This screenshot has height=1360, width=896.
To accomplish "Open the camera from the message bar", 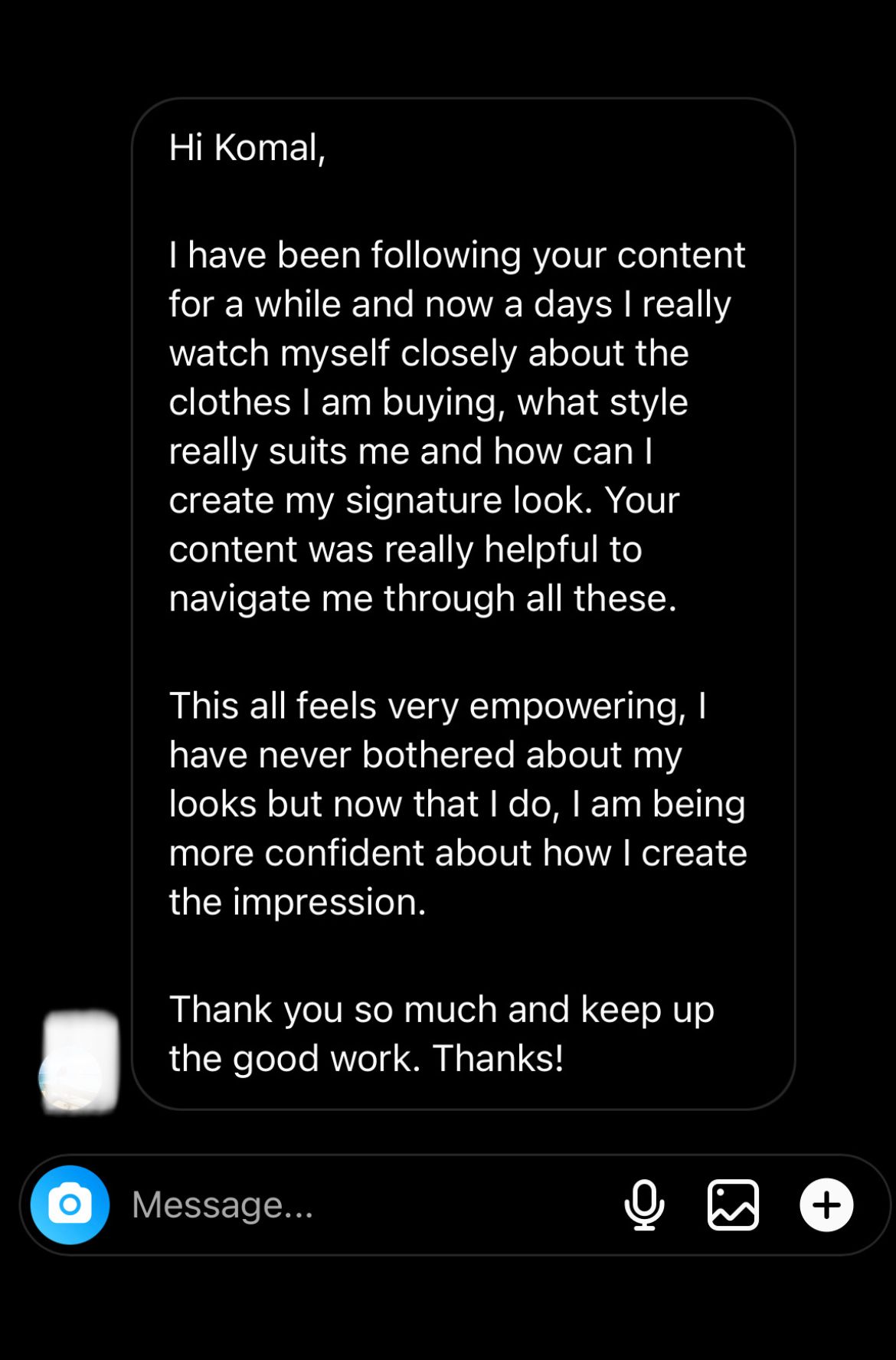I will pyautogui.click(x=70, y=1204).
